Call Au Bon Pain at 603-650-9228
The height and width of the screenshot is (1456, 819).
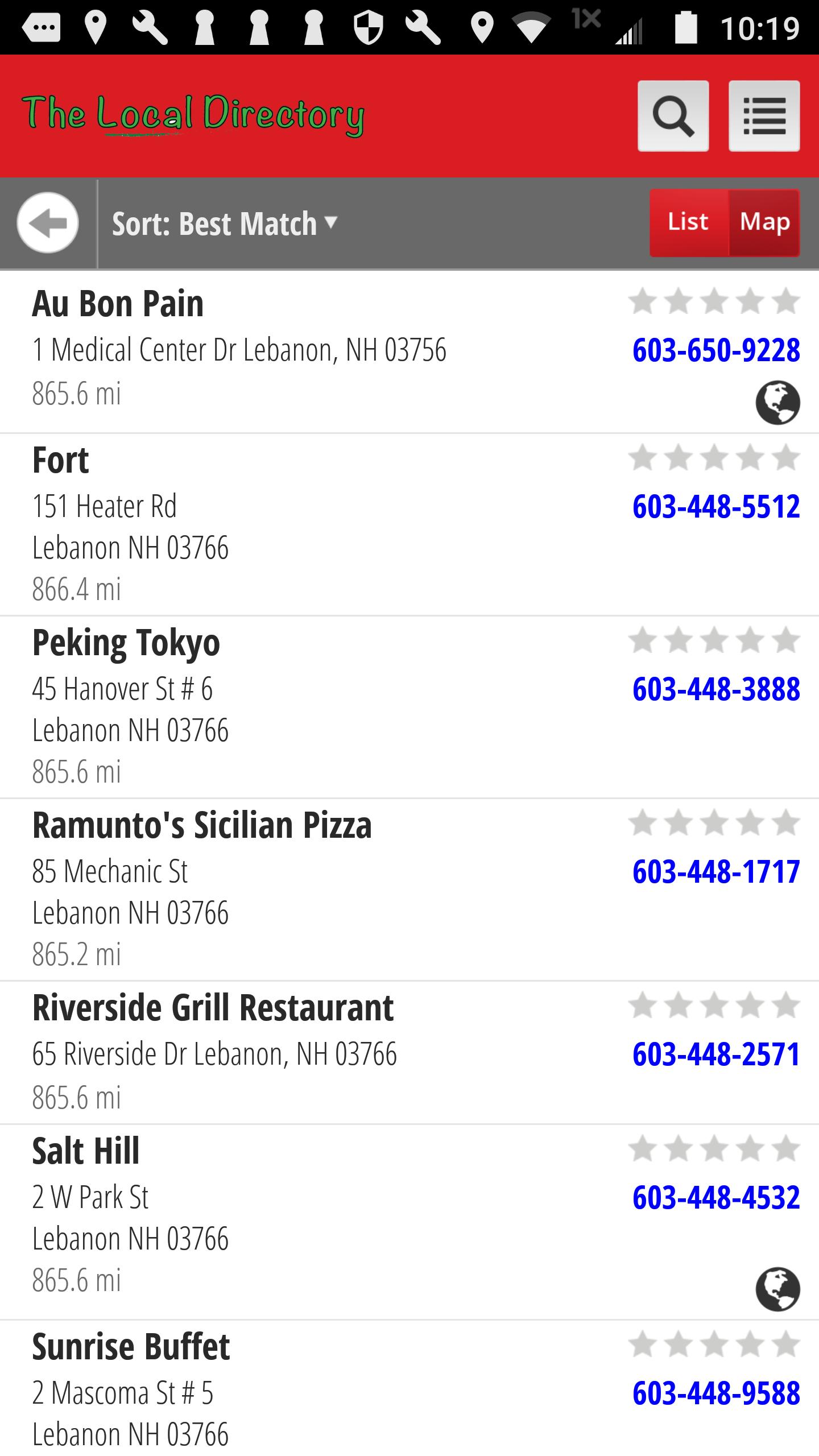pyautogui.click(x=715, y=349)
